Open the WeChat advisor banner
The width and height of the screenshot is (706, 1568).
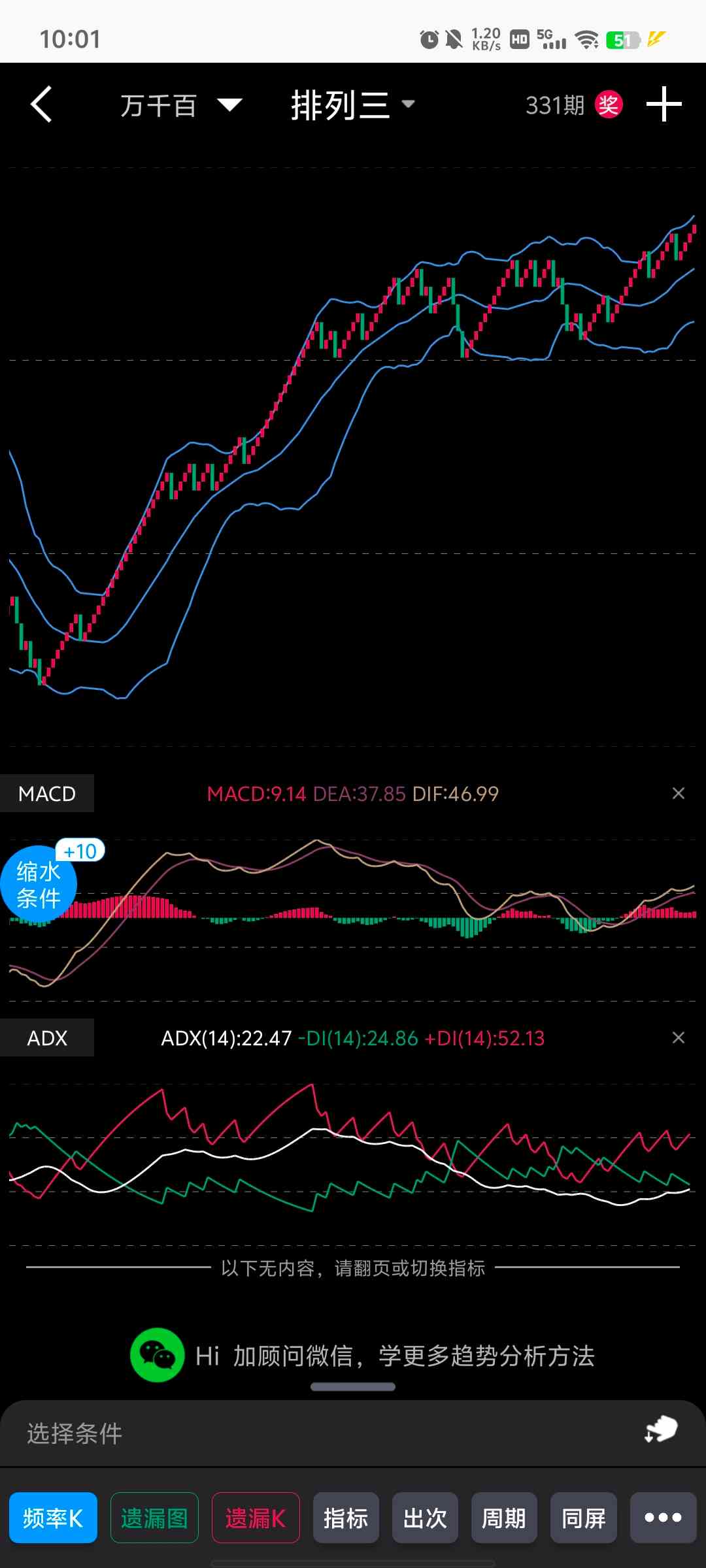point(362,1356)
